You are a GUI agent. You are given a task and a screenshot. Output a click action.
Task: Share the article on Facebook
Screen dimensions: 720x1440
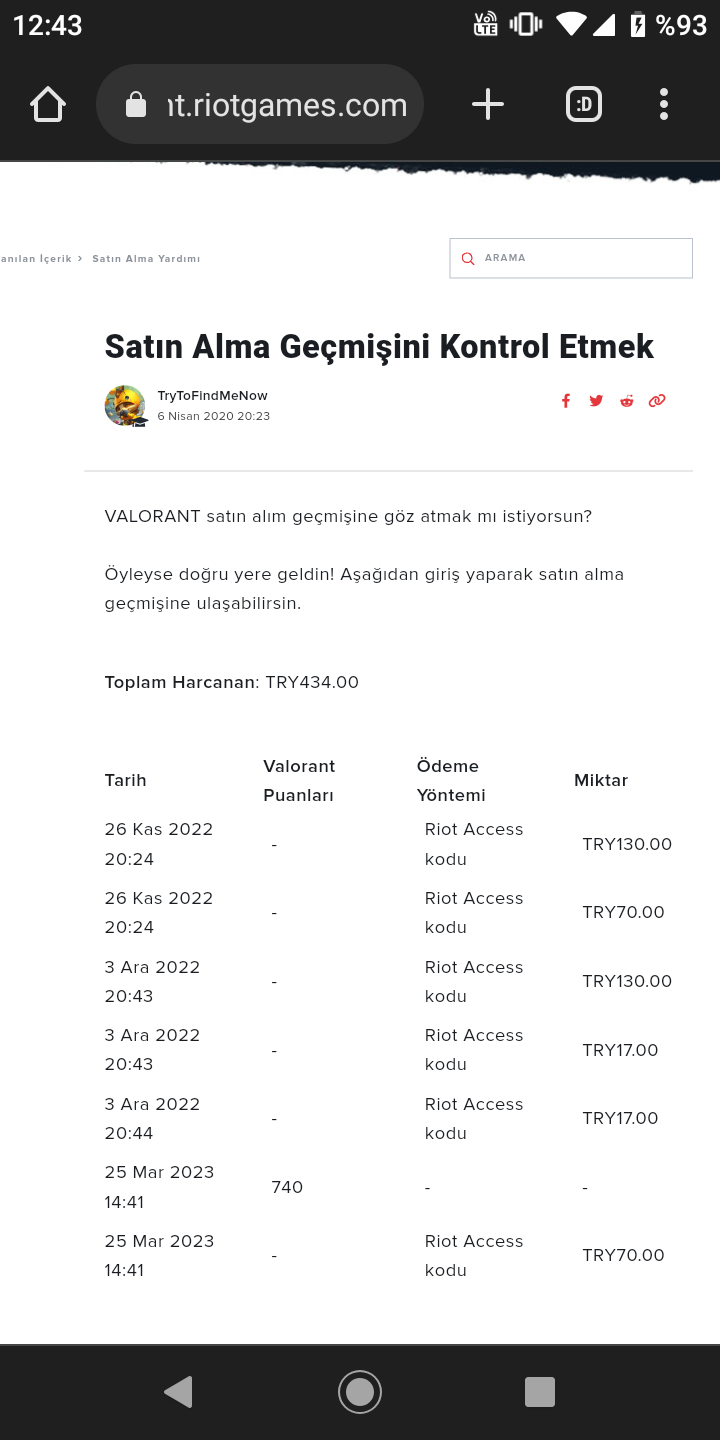(x=566, y=401)
